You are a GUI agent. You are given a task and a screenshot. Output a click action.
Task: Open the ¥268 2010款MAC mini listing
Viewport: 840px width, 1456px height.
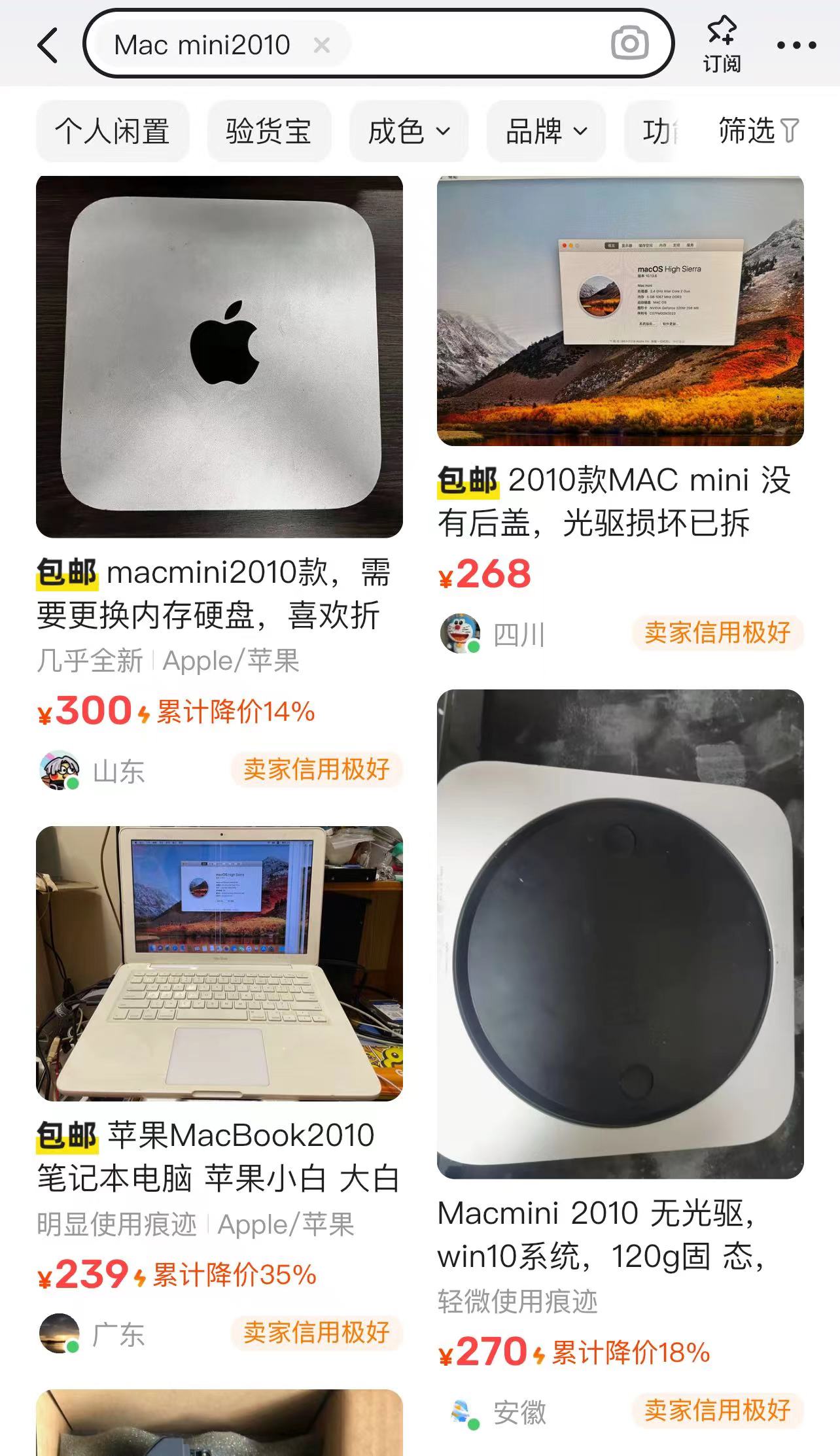tap(620, 311)
